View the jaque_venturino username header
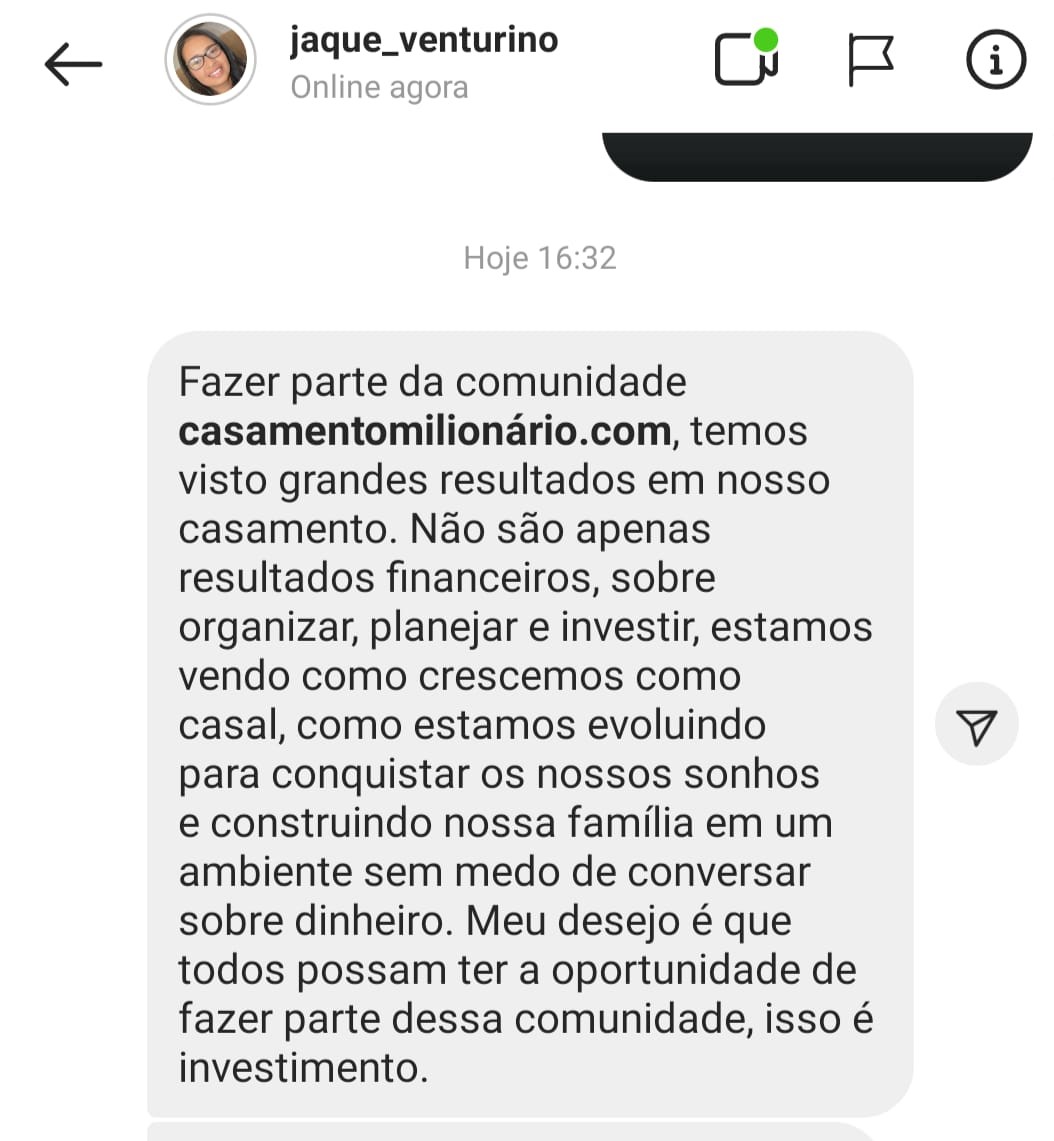The width and height of the screenshot is (1054, 1141). 423,41
